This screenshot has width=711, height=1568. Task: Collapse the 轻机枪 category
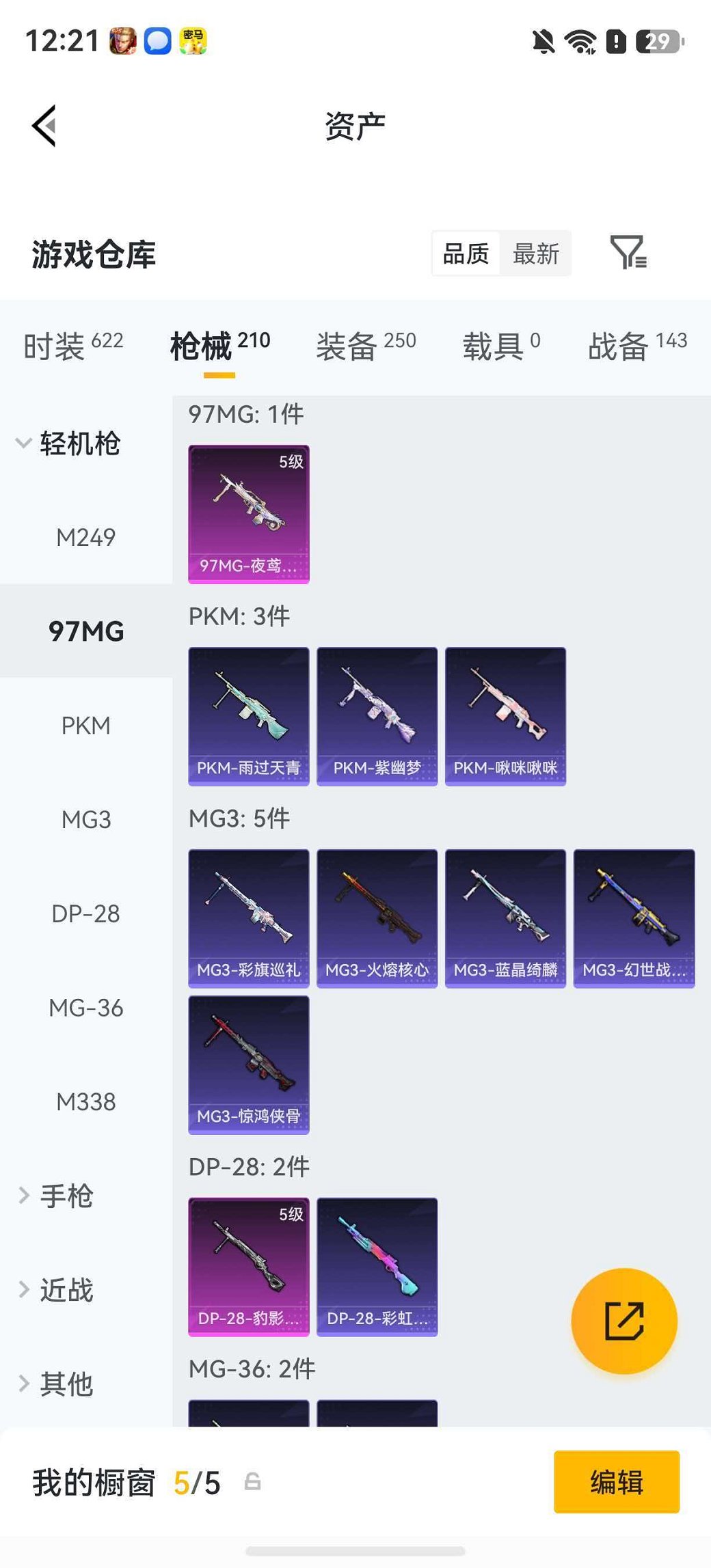pyautogui.click(x=68, y=443)
